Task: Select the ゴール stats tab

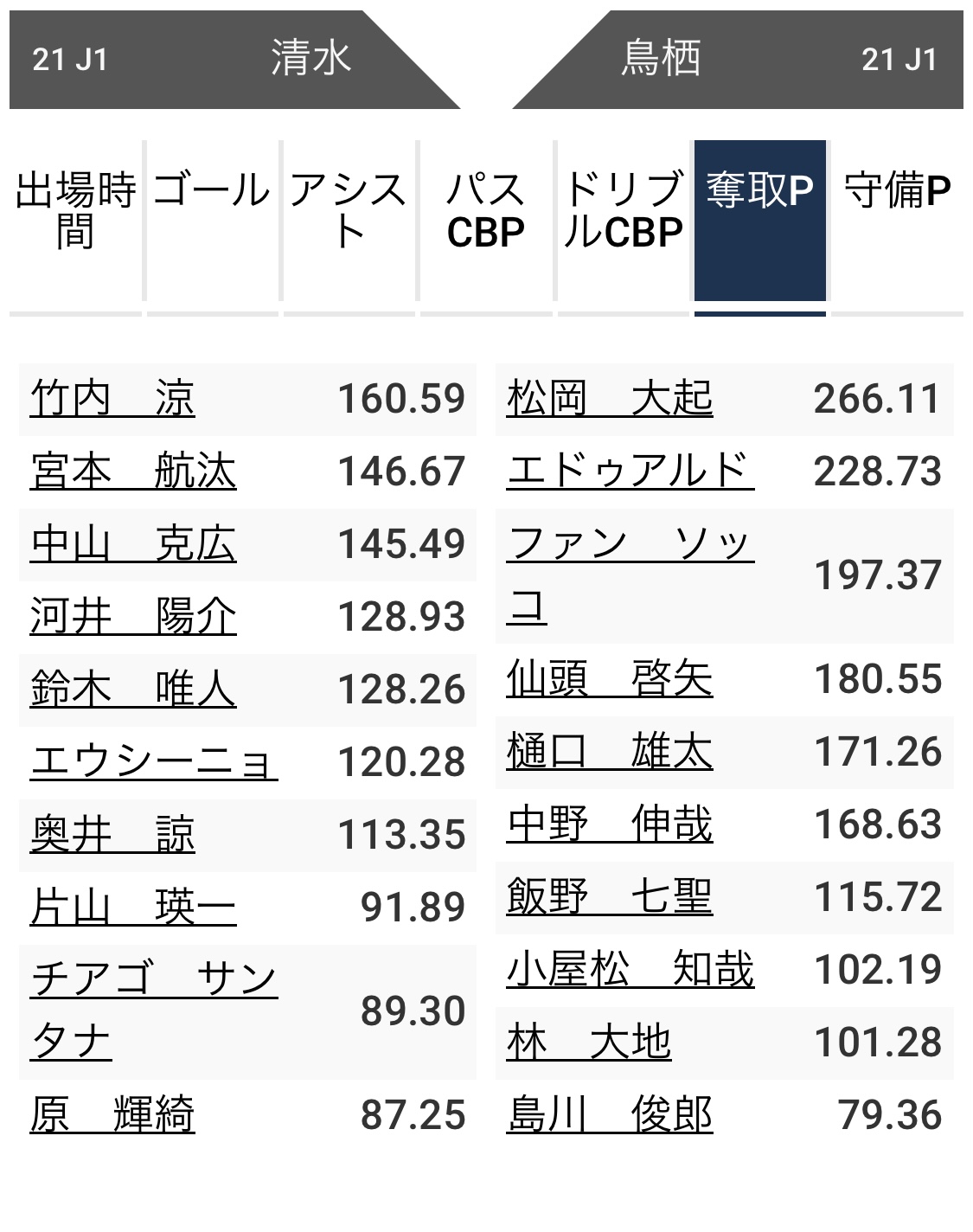Action: (x=212, y=192)
